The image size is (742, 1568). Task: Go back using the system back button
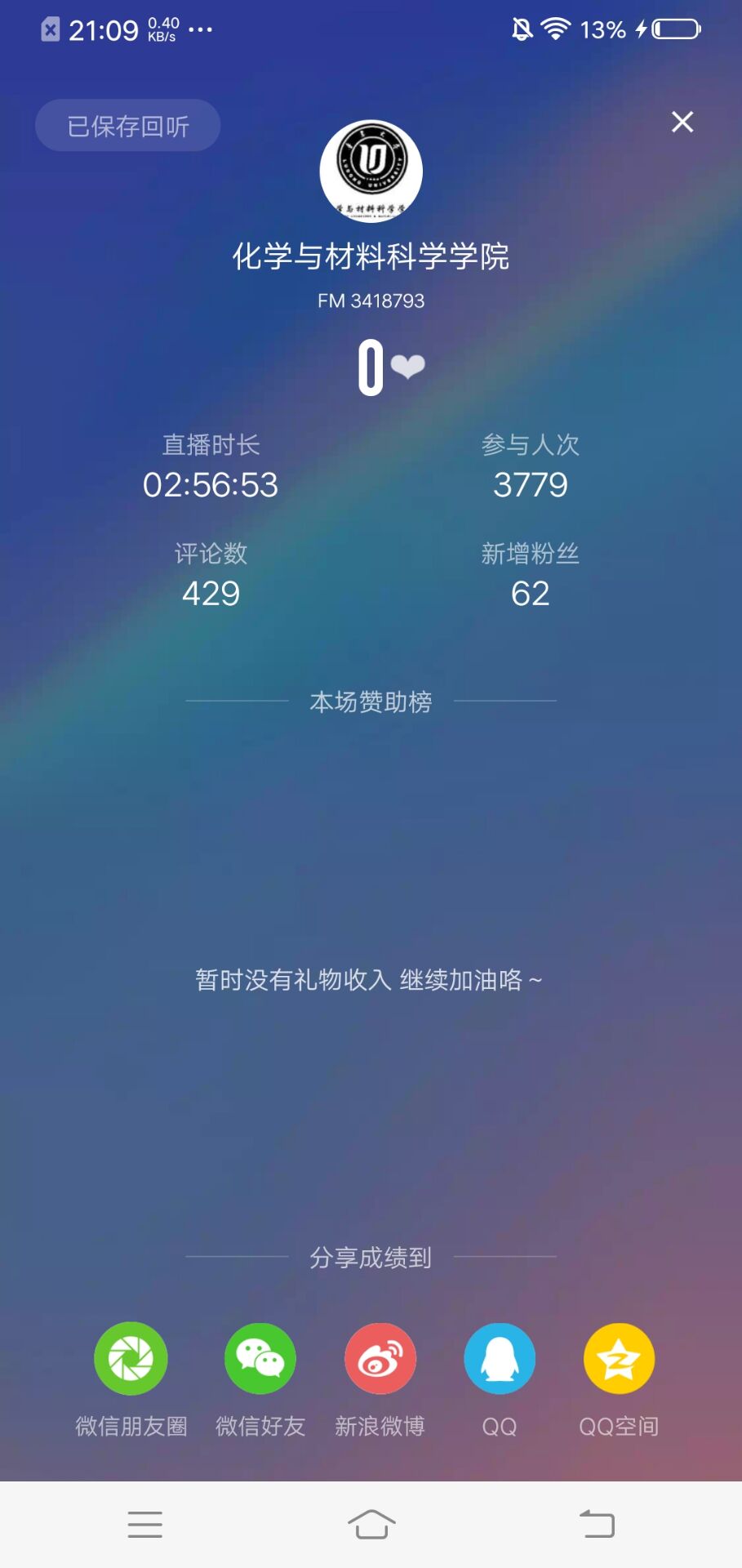click(x=597, y=1525)
